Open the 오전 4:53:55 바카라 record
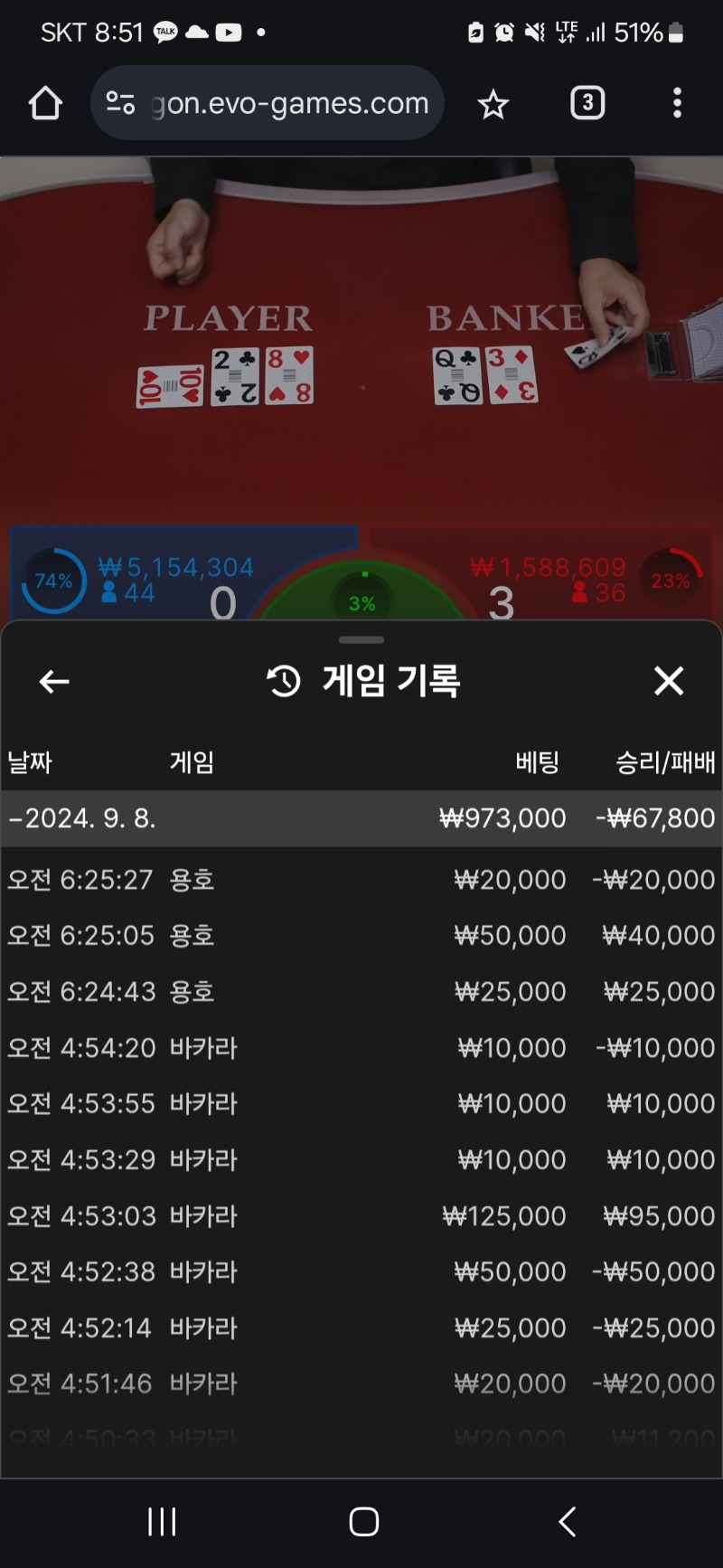The height and width of the screenshot is (1568, 723). coord(361,1104)
